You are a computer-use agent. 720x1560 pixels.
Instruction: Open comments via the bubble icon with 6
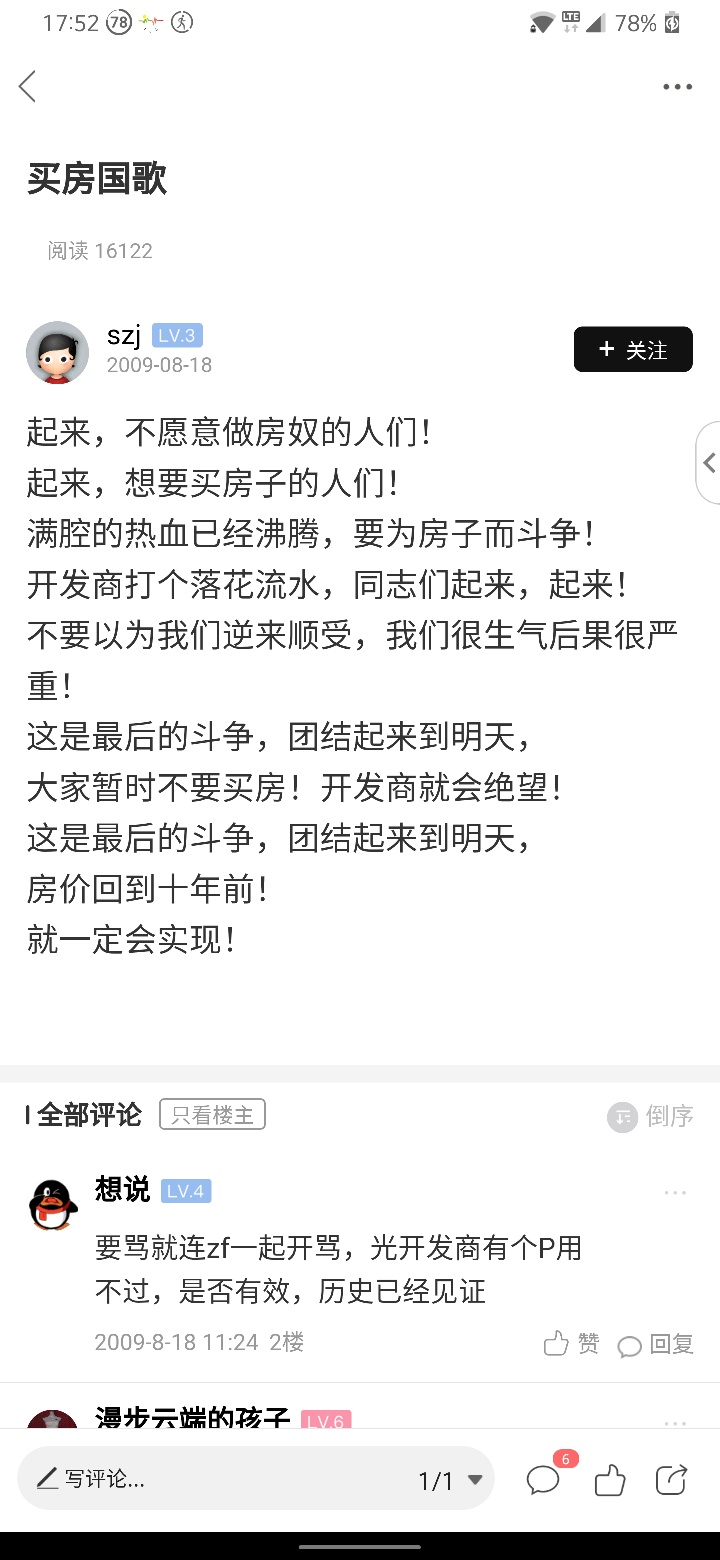[x=544, y=1479]
